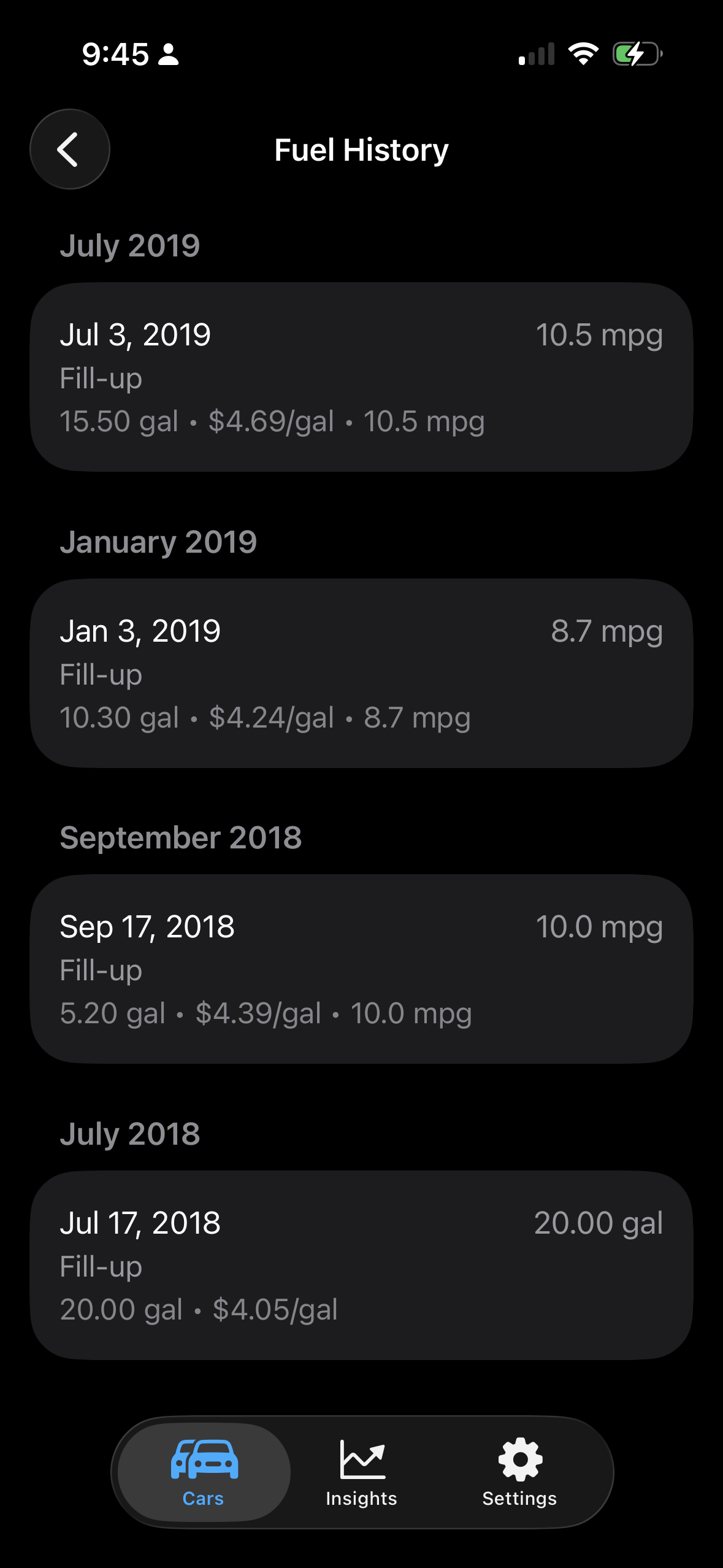Select the Cars tab
Image resolution: width=723 pixels, height=1568 pixels.
click(x=202, y=1472)
